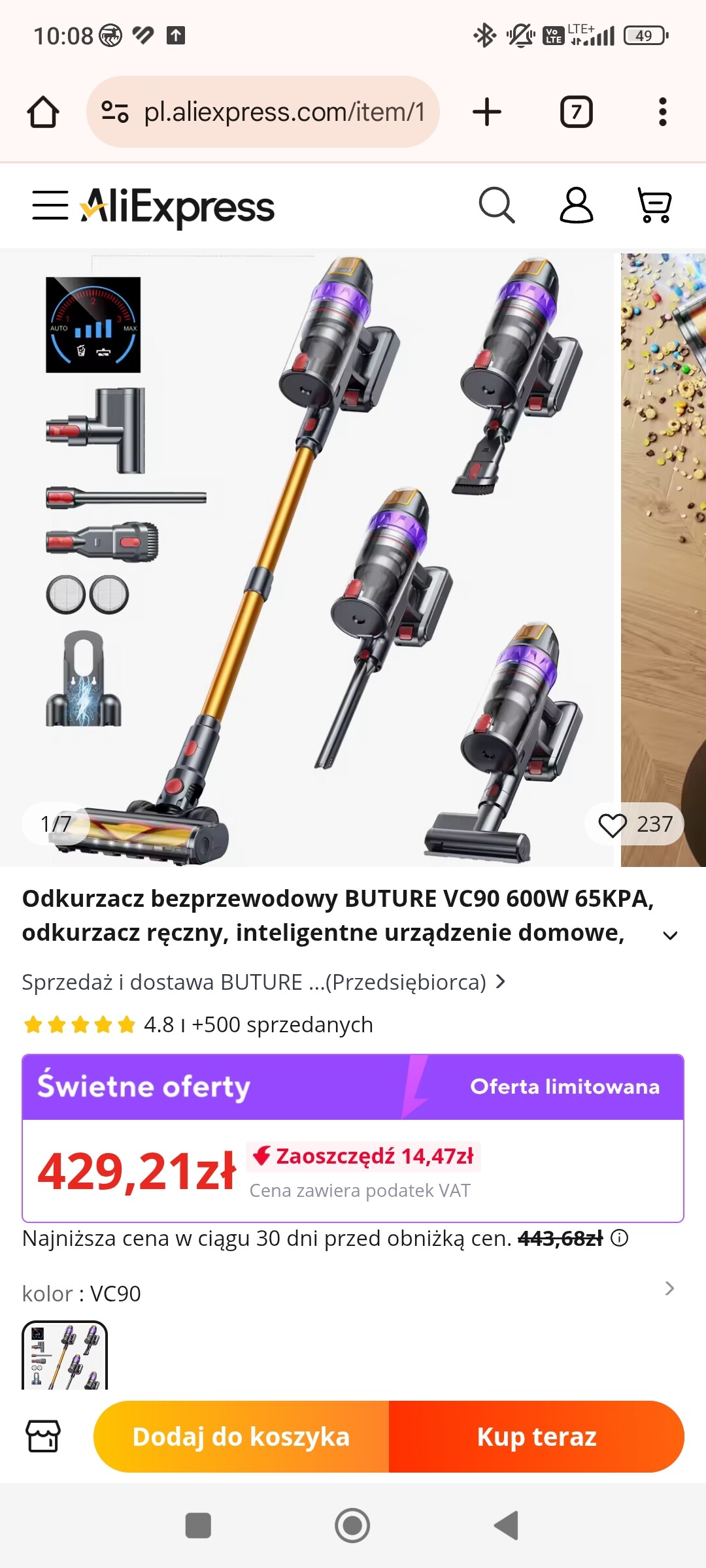706x1568 pixels.
Task: Show the open tabs switcher
Action: [x=576, y=112]
